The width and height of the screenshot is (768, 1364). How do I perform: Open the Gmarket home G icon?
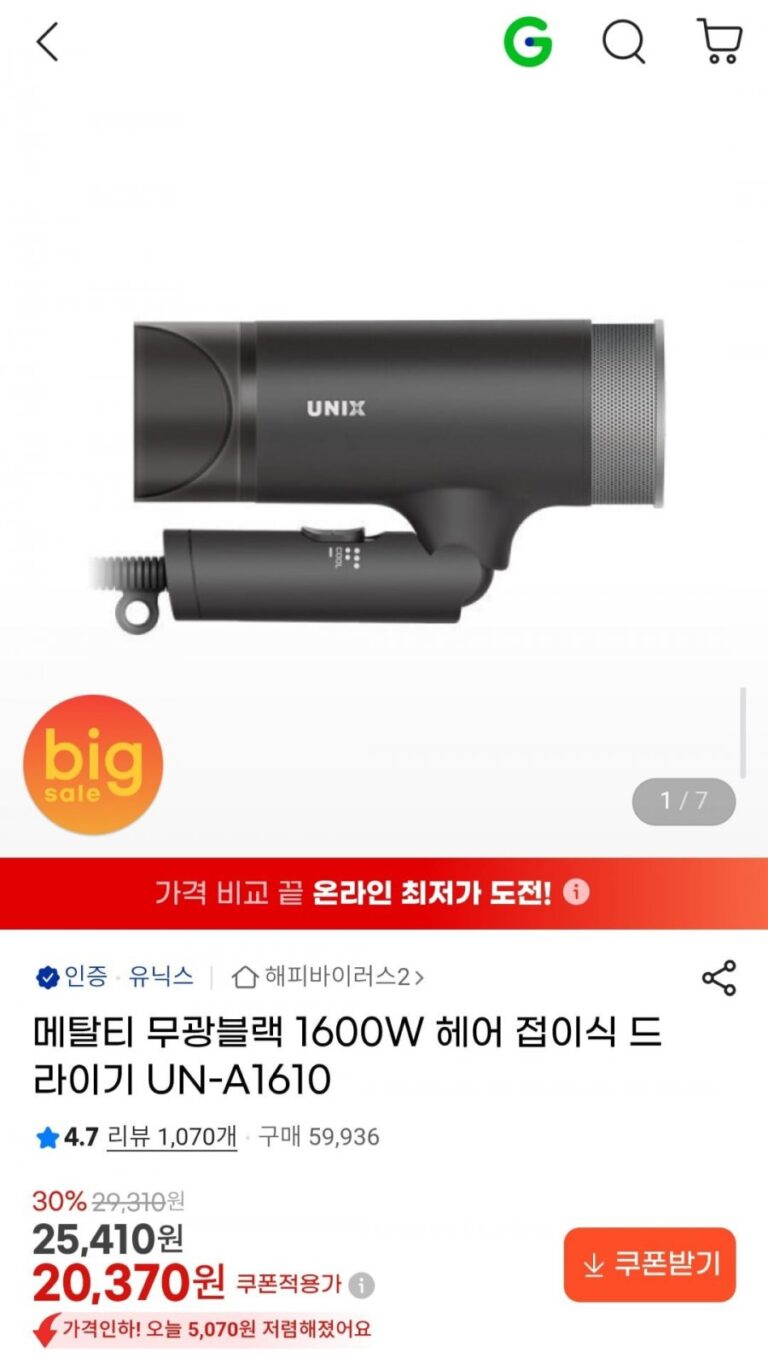pos(527,42)
